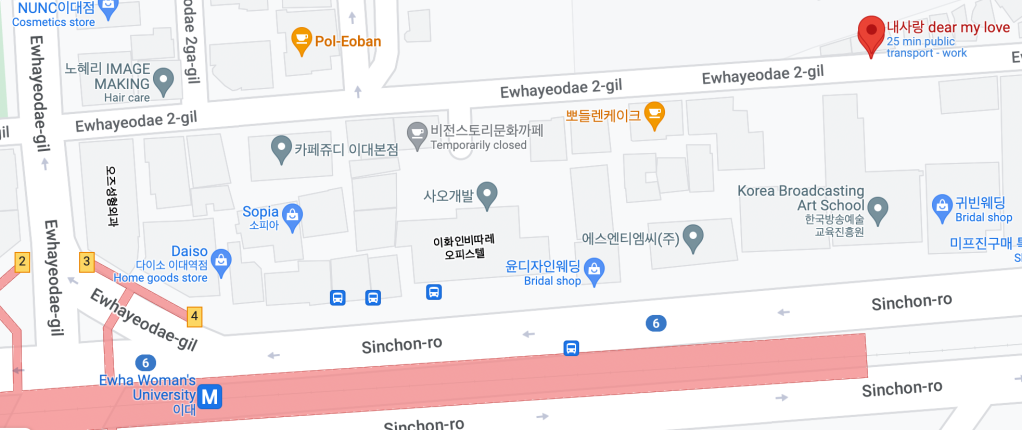The height and width of the screenshot is (430, 1022).
Task: Select the 사오개발 place marker
Action: (x=487, y=194)
